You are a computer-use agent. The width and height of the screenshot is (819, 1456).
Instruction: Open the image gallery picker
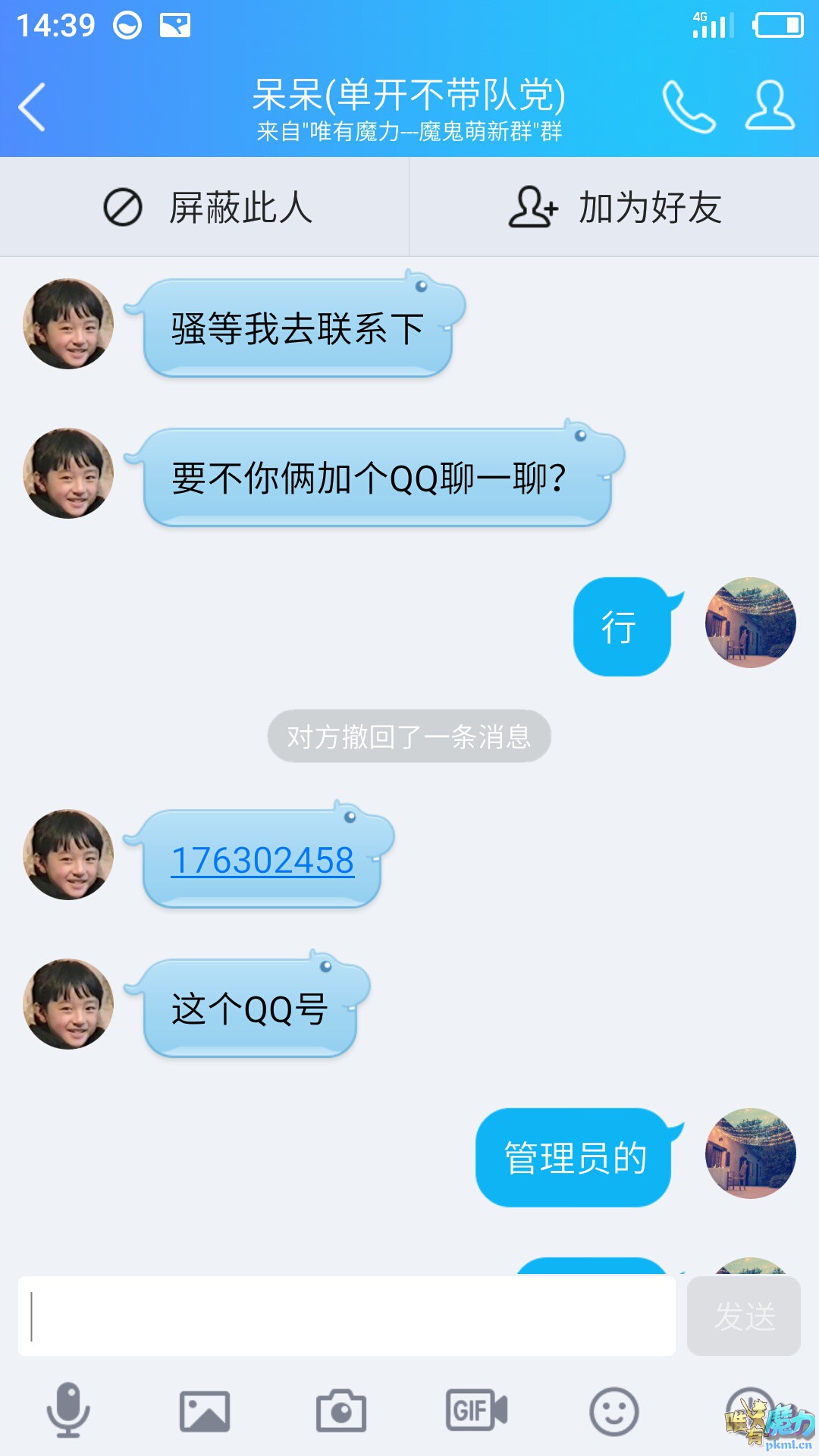(x=205, y=1410)
